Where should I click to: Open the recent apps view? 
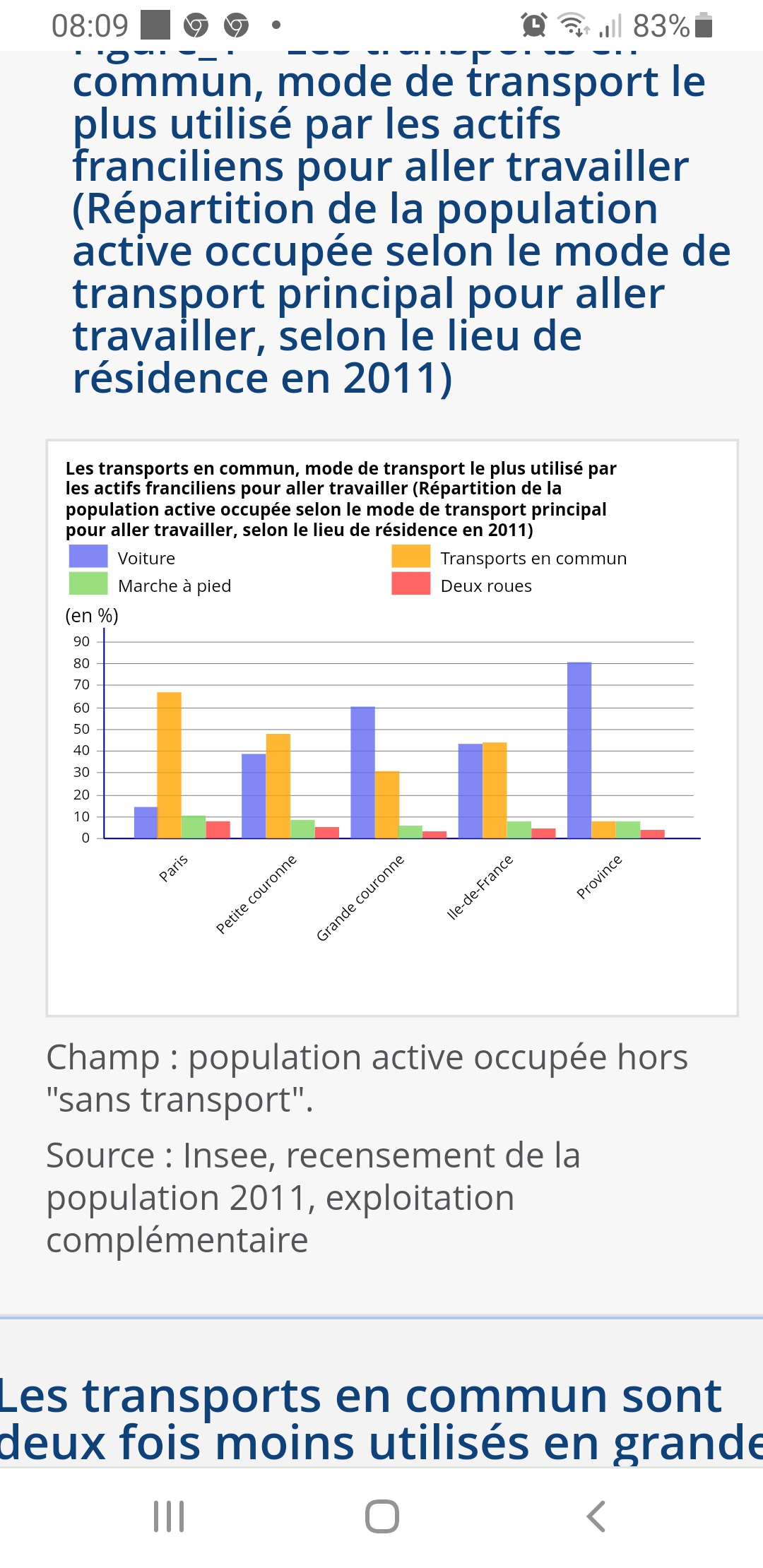[169, 1516]
